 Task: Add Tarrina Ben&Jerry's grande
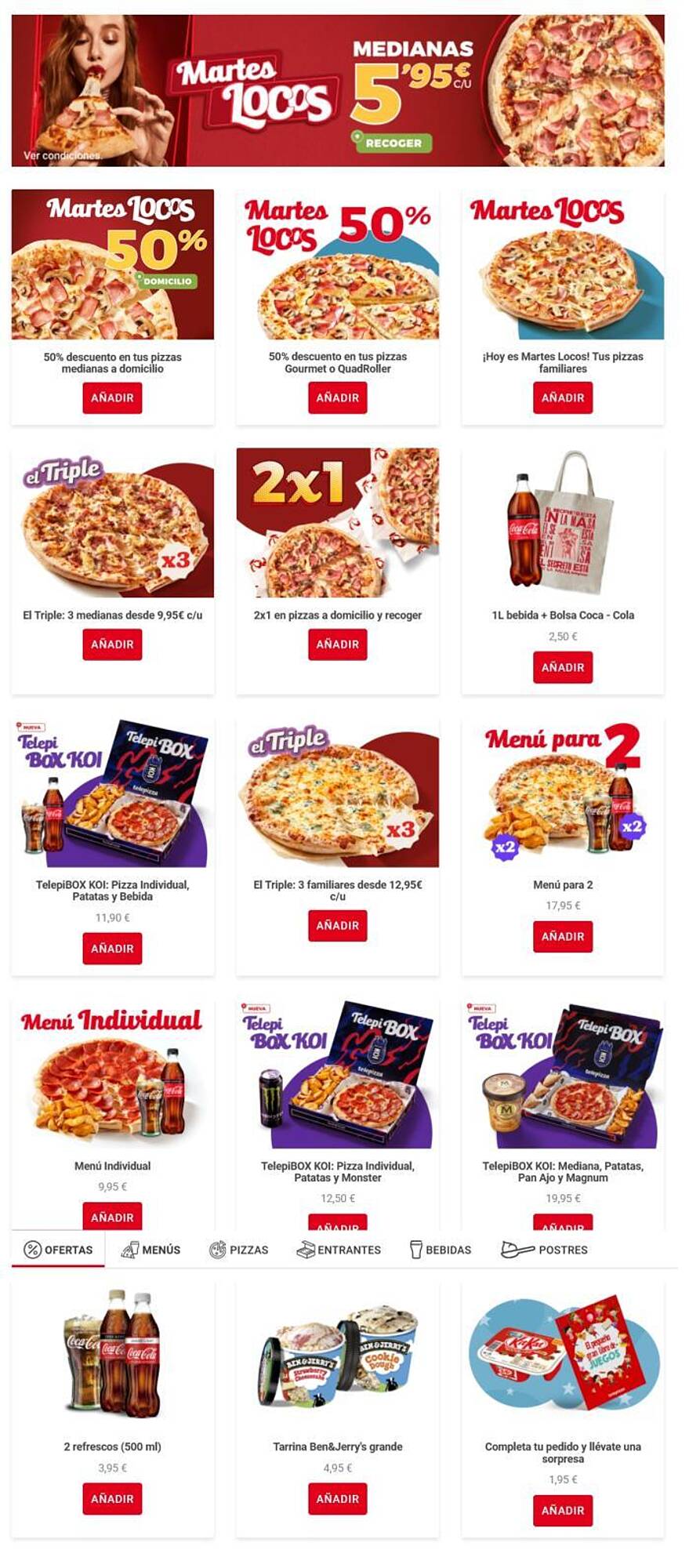pos(337,1498)
